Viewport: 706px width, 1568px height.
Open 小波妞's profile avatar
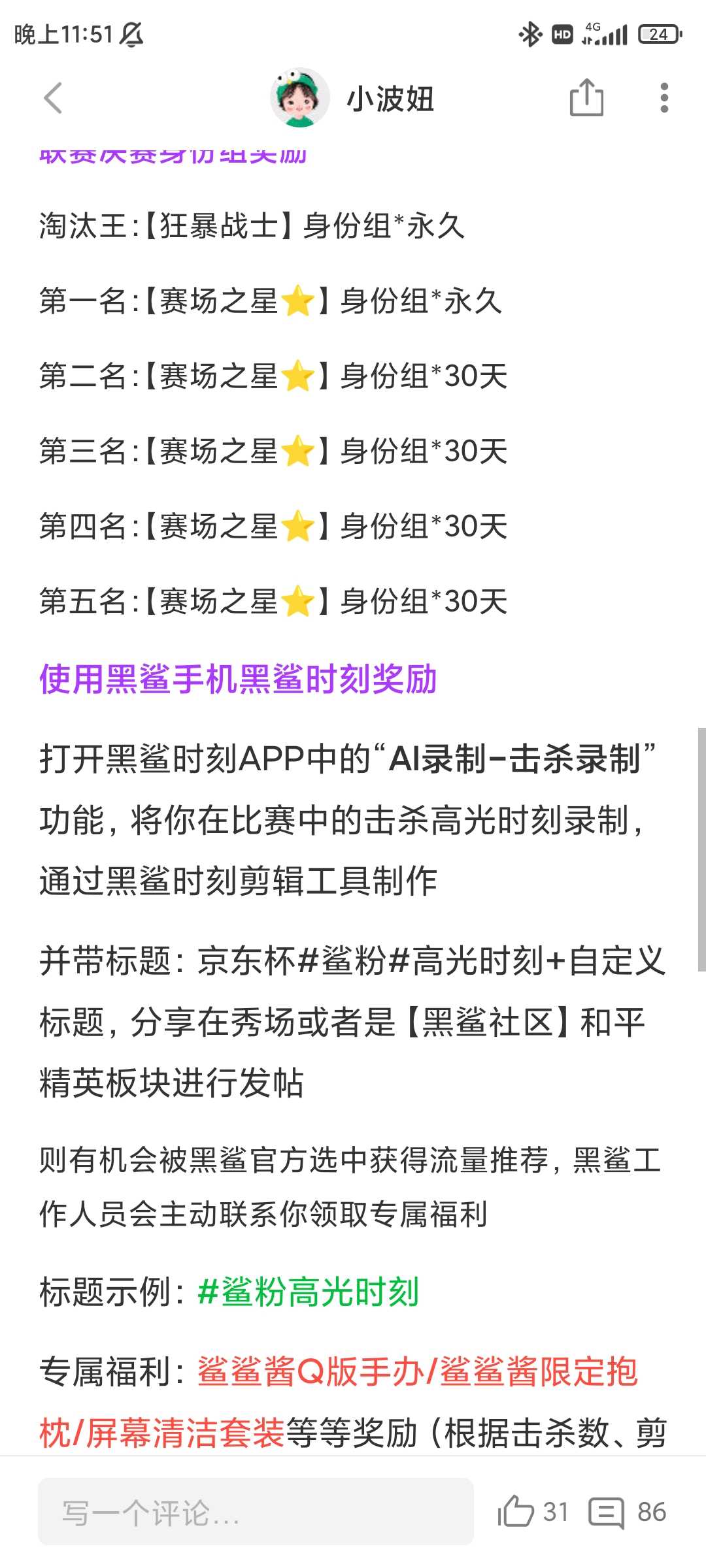299,98
